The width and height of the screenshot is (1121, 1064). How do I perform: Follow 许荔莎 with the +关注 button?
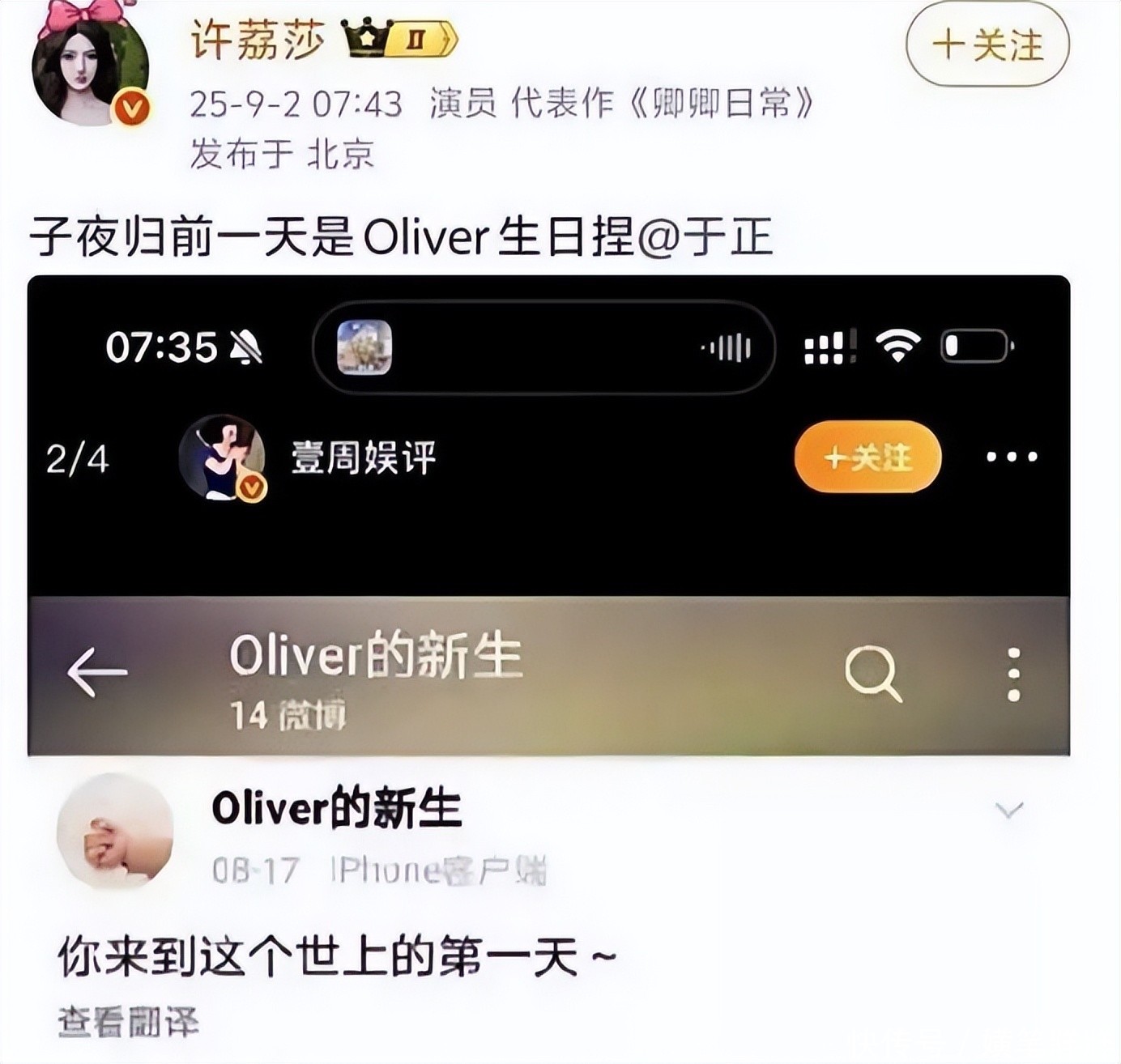click(987, 45)
